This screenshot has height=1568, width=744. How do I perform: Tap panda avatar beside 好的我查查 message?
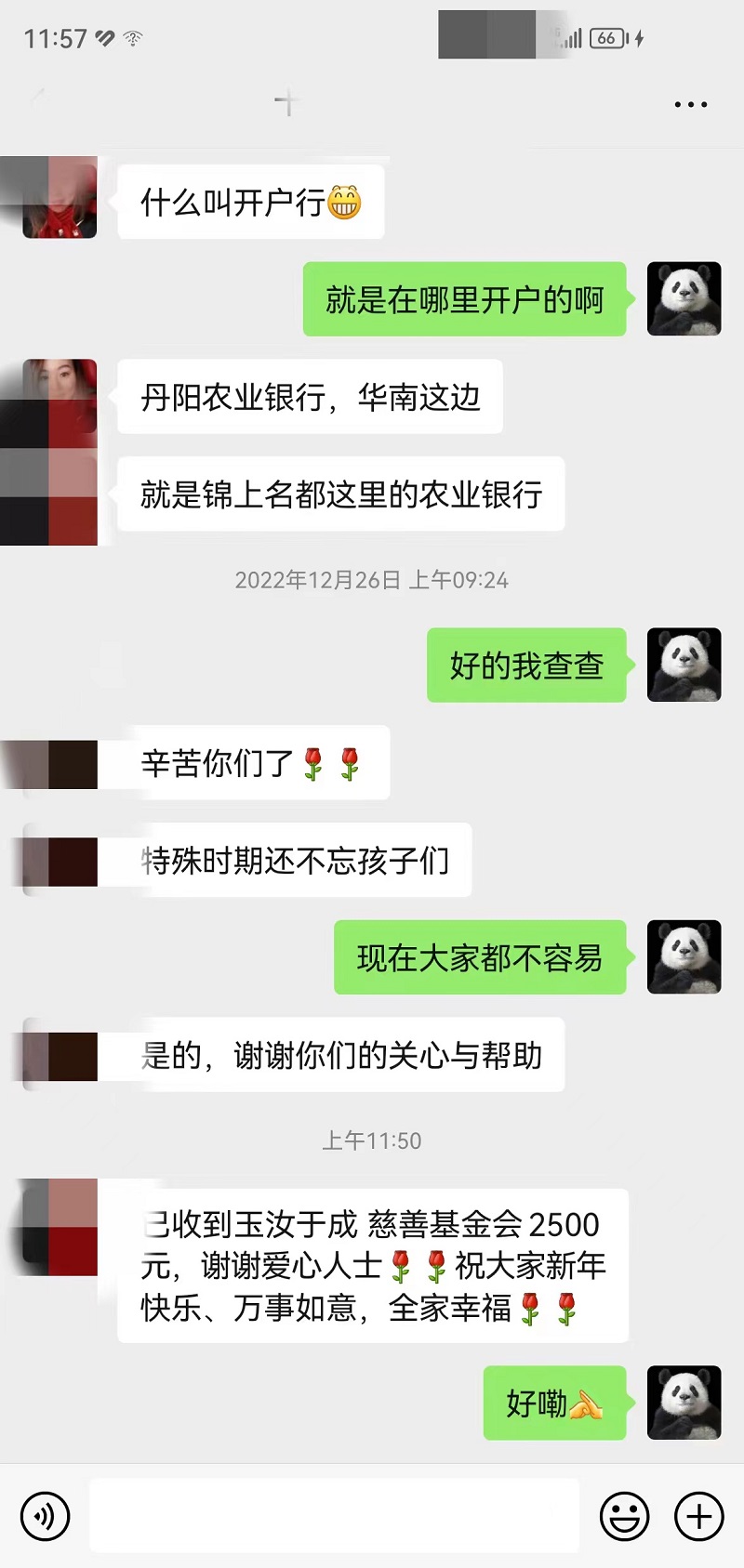684,665
